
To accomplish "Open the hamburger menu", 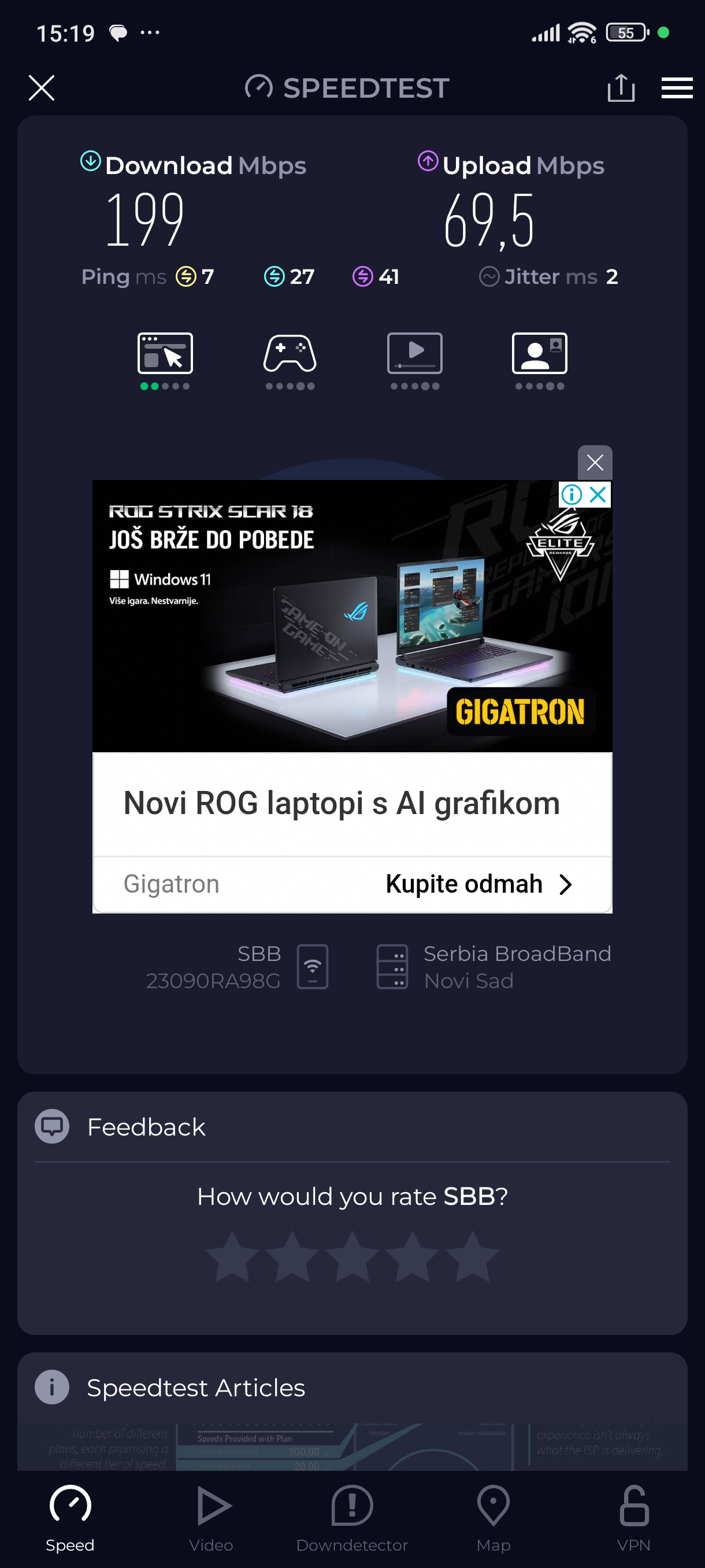I will tap(677, 88).
